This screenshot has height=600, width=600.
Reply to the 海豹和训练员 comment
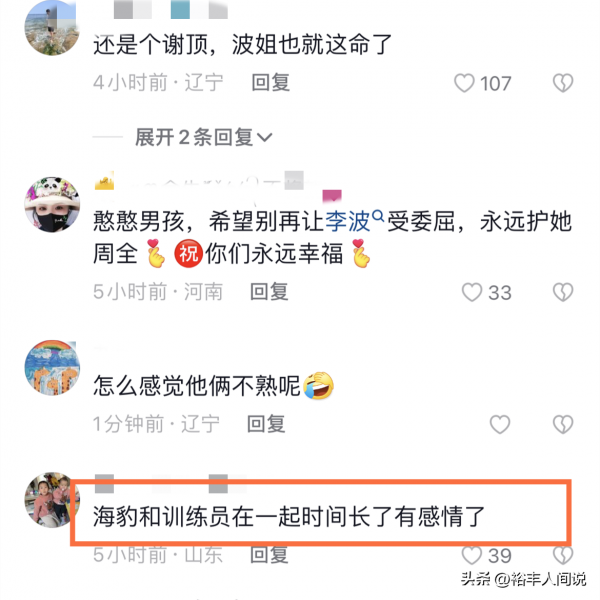click(268, 554)
